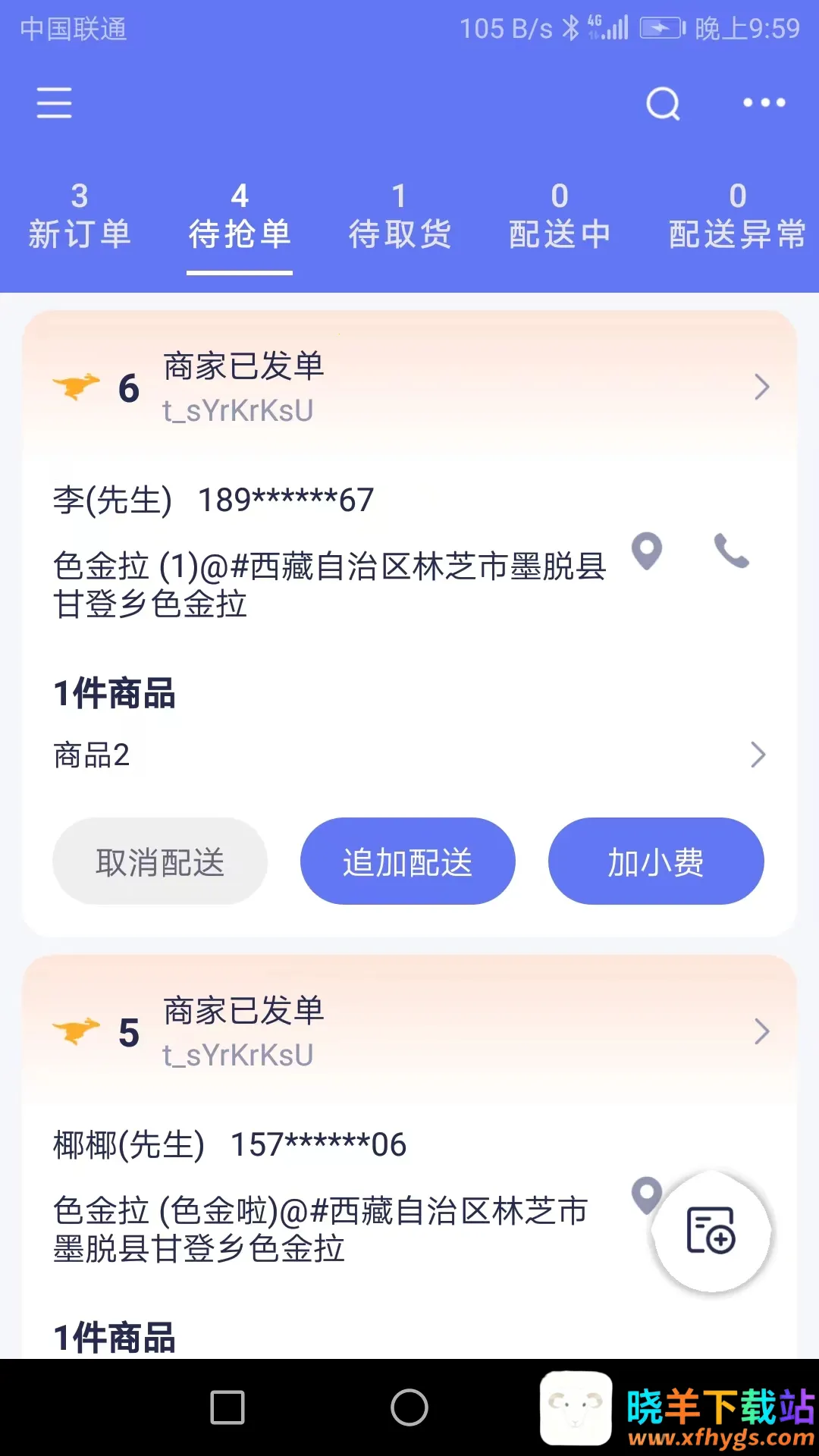Go to the system home screen
This screenshot has height=1456, width=819.
coord(409,1408)
